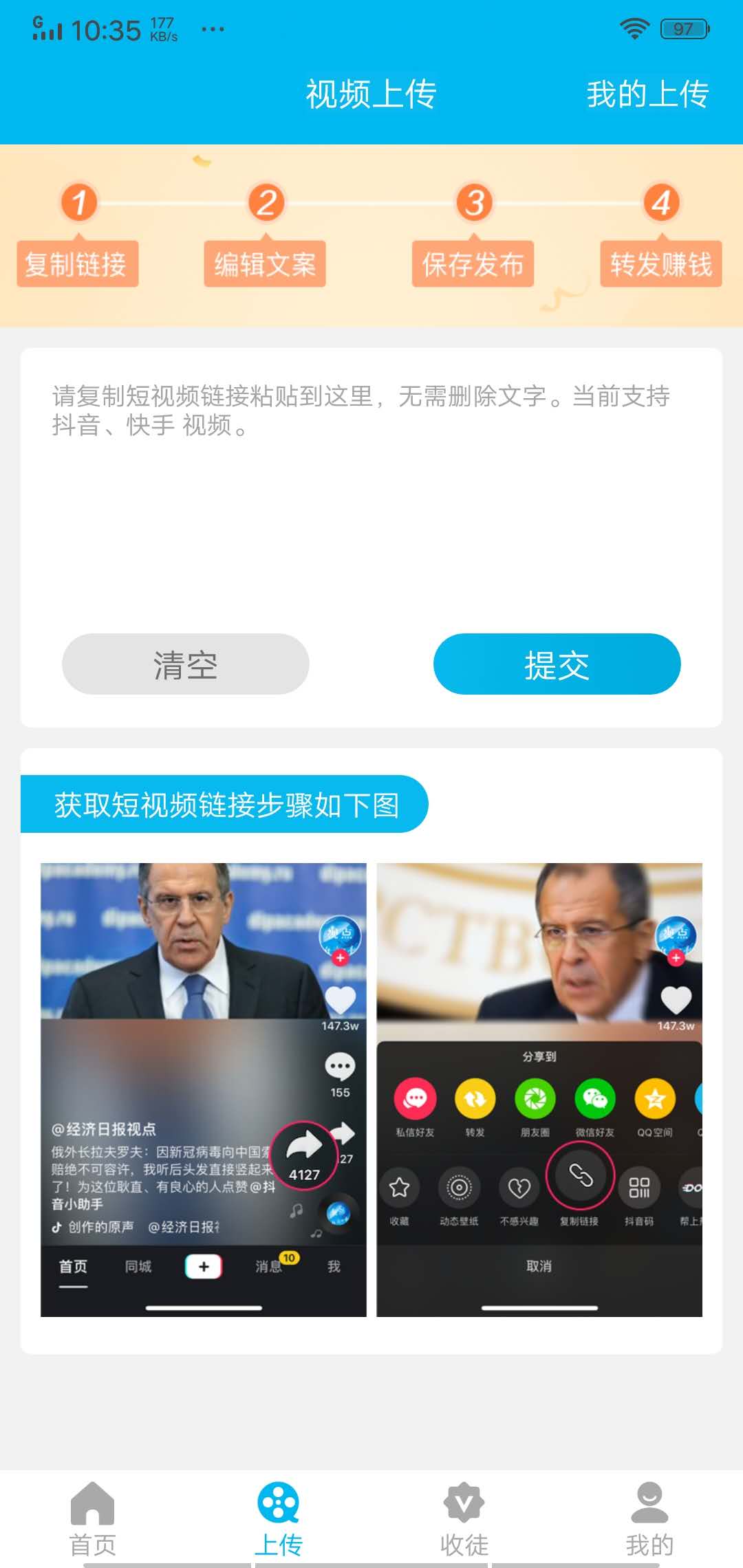Tap step 2 编辑文案 in progress steps
This screenshot has width=743, height=1568.
tap(266, 264)
